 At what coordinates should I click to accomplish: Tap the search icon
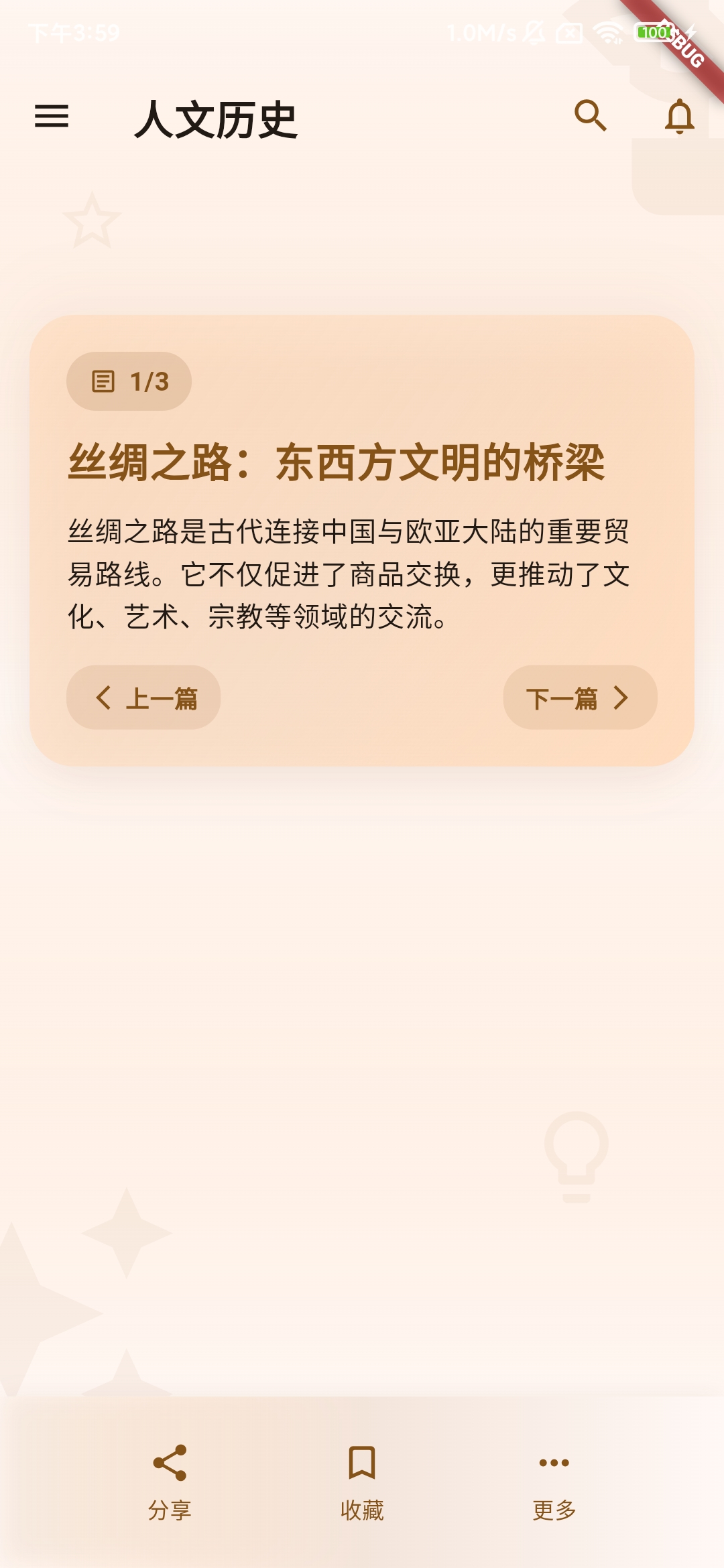(x=591, y=116)
